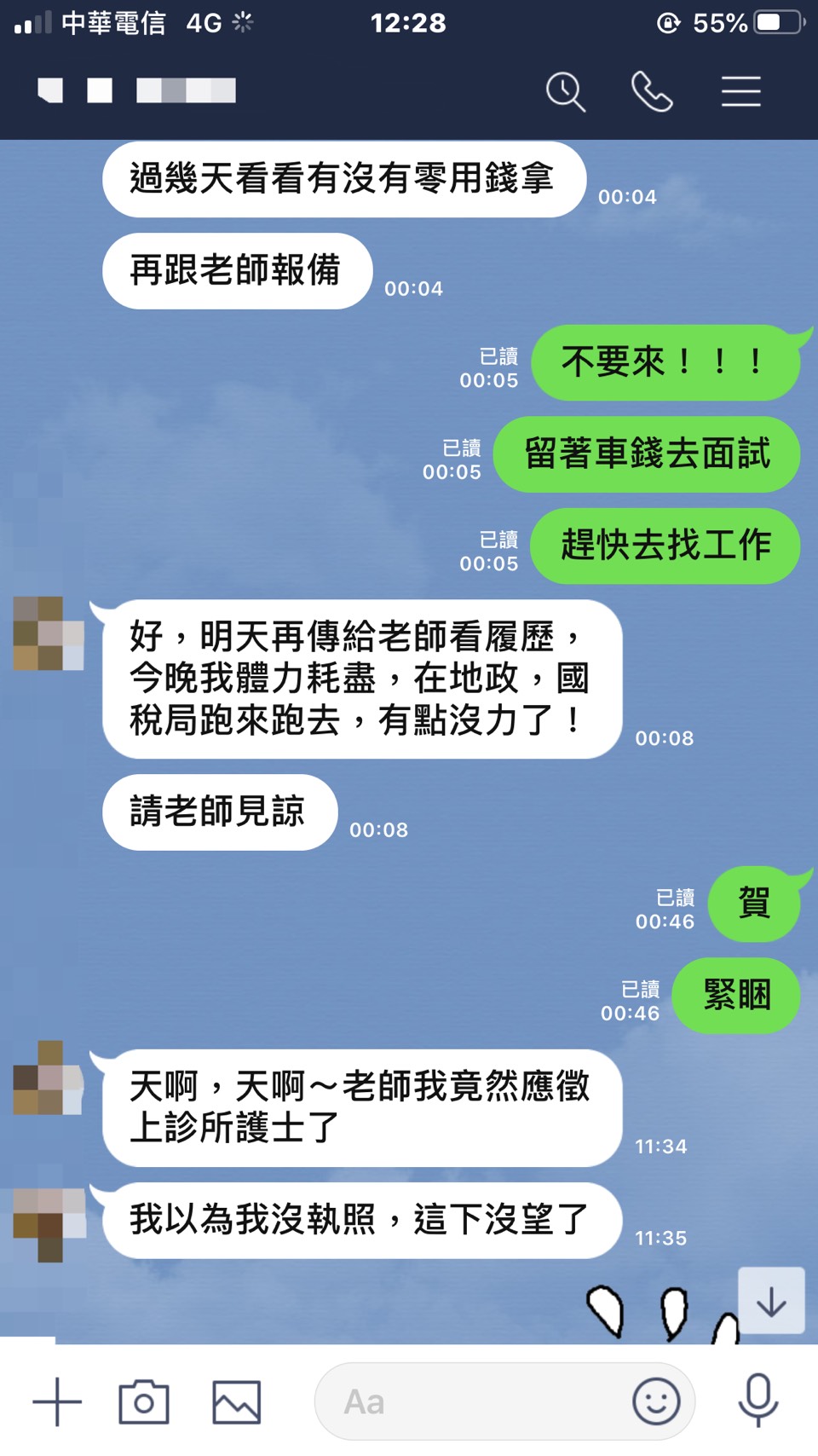Launch the camera to take a photo
The height and width of the screenshot is (1456, 818).
click(144, 1401)
